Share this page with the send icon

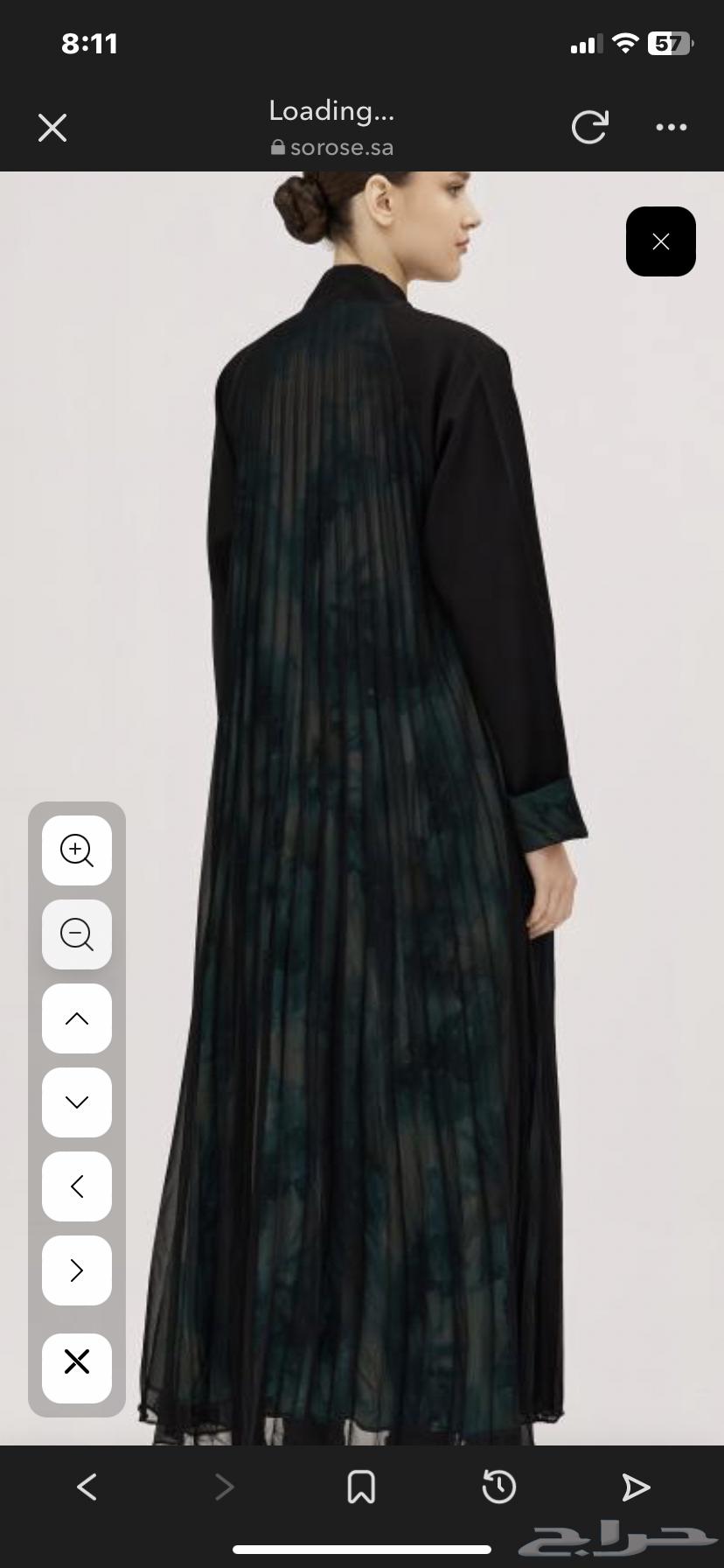(x=636, y=1487)
